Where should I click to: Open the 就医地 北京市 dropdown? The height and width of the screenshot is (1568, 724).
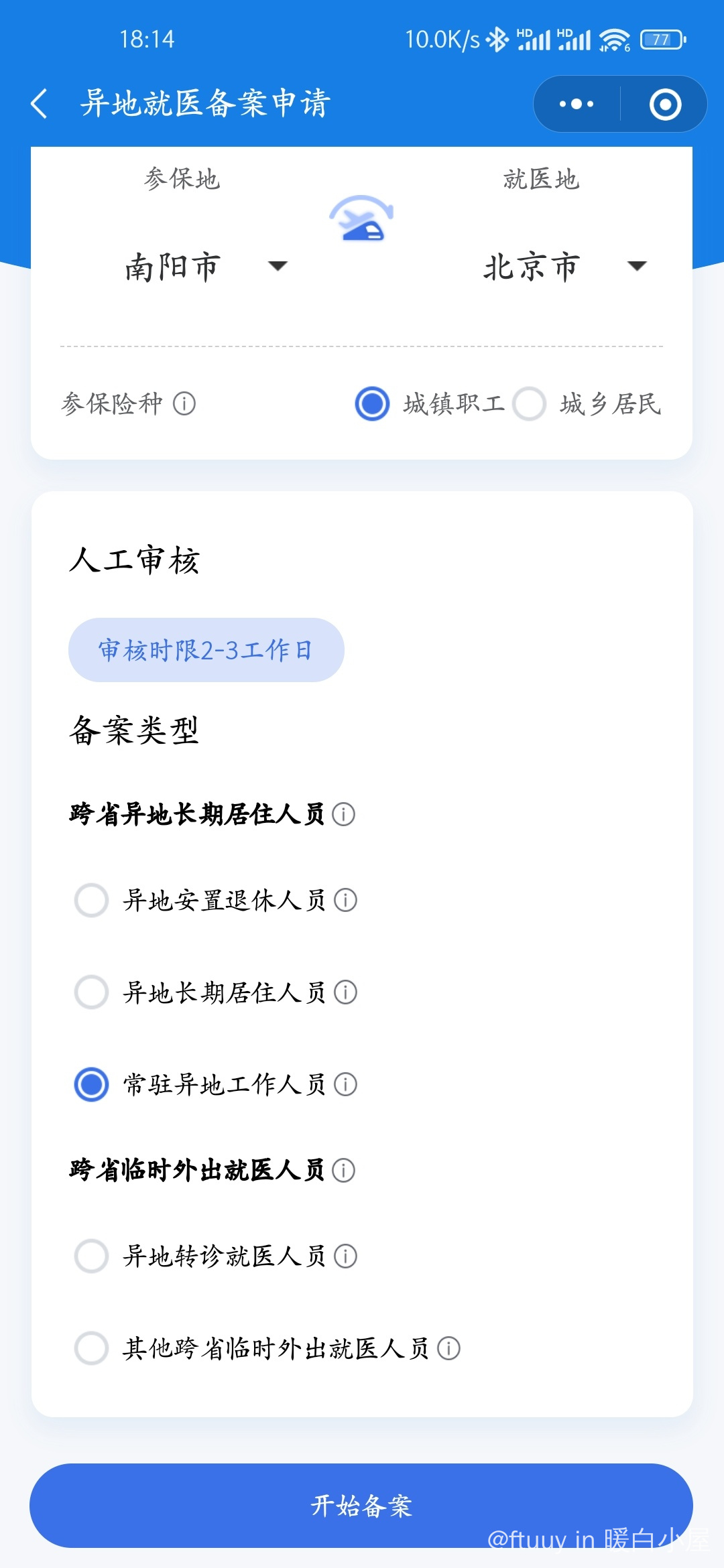tap(564, 267)
